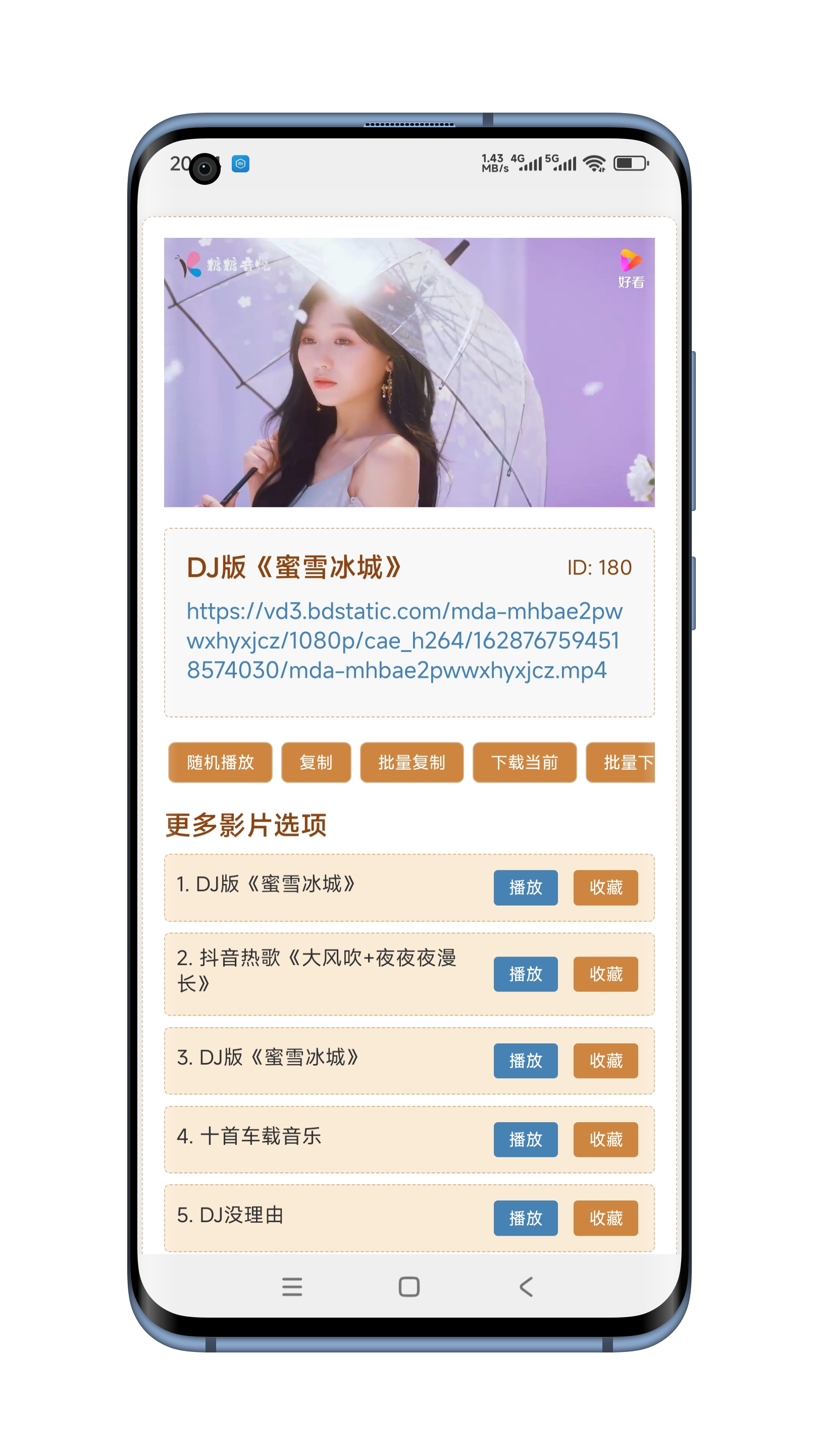Add 抖音热歌《大风吹+夜夜夜漫长》 to favorites
819x1456 pixels.
(x=605, y=974)
